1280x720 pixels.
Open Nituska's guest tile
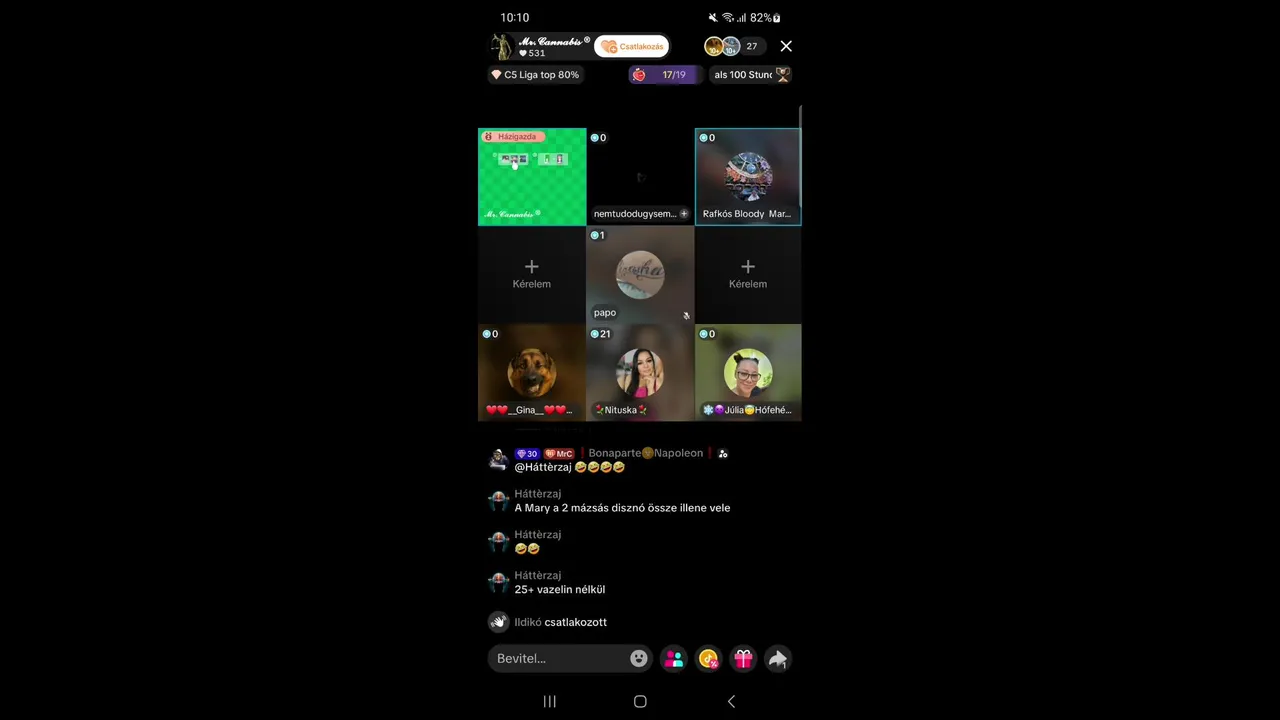(640, 372)
